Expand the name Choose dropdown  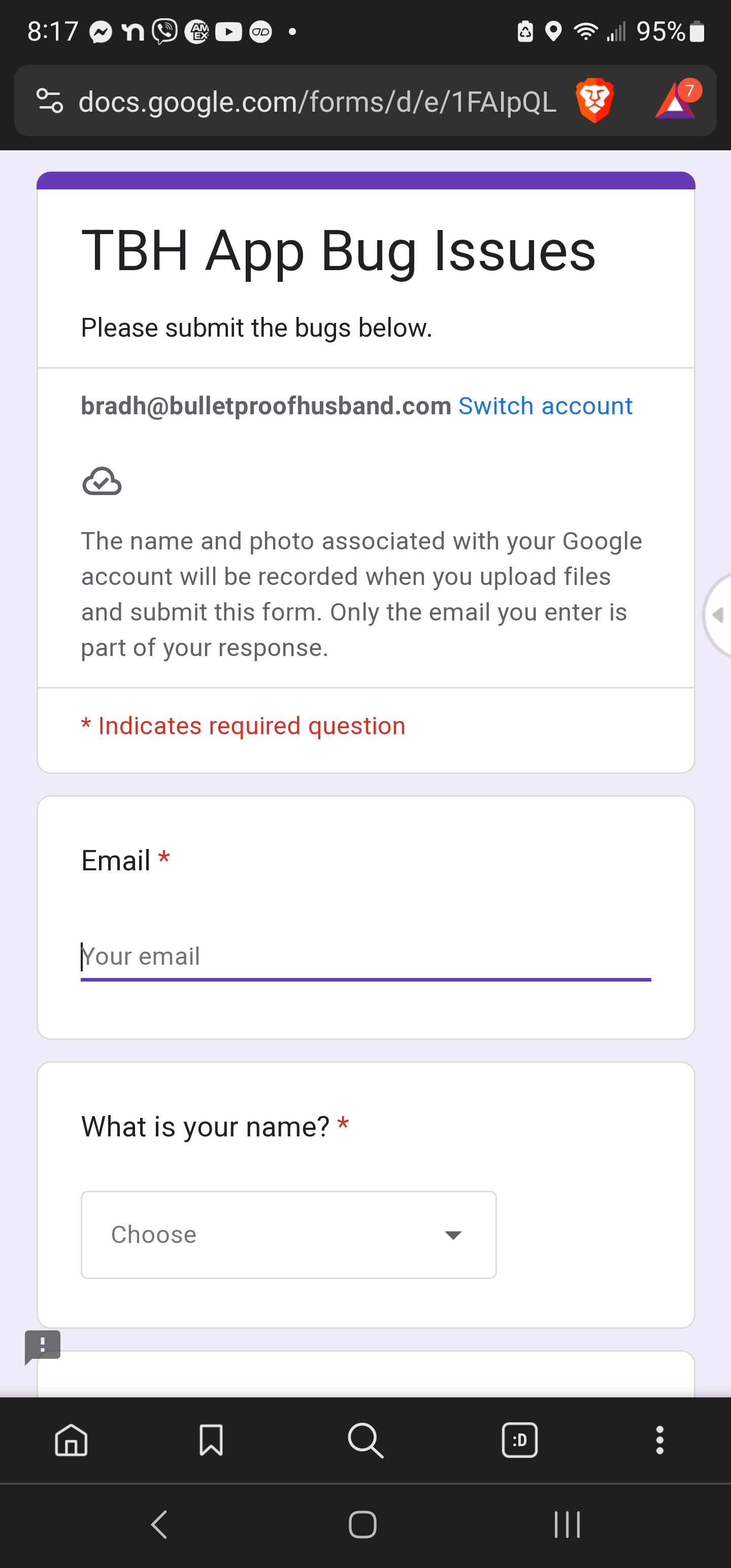(288, 1234)
